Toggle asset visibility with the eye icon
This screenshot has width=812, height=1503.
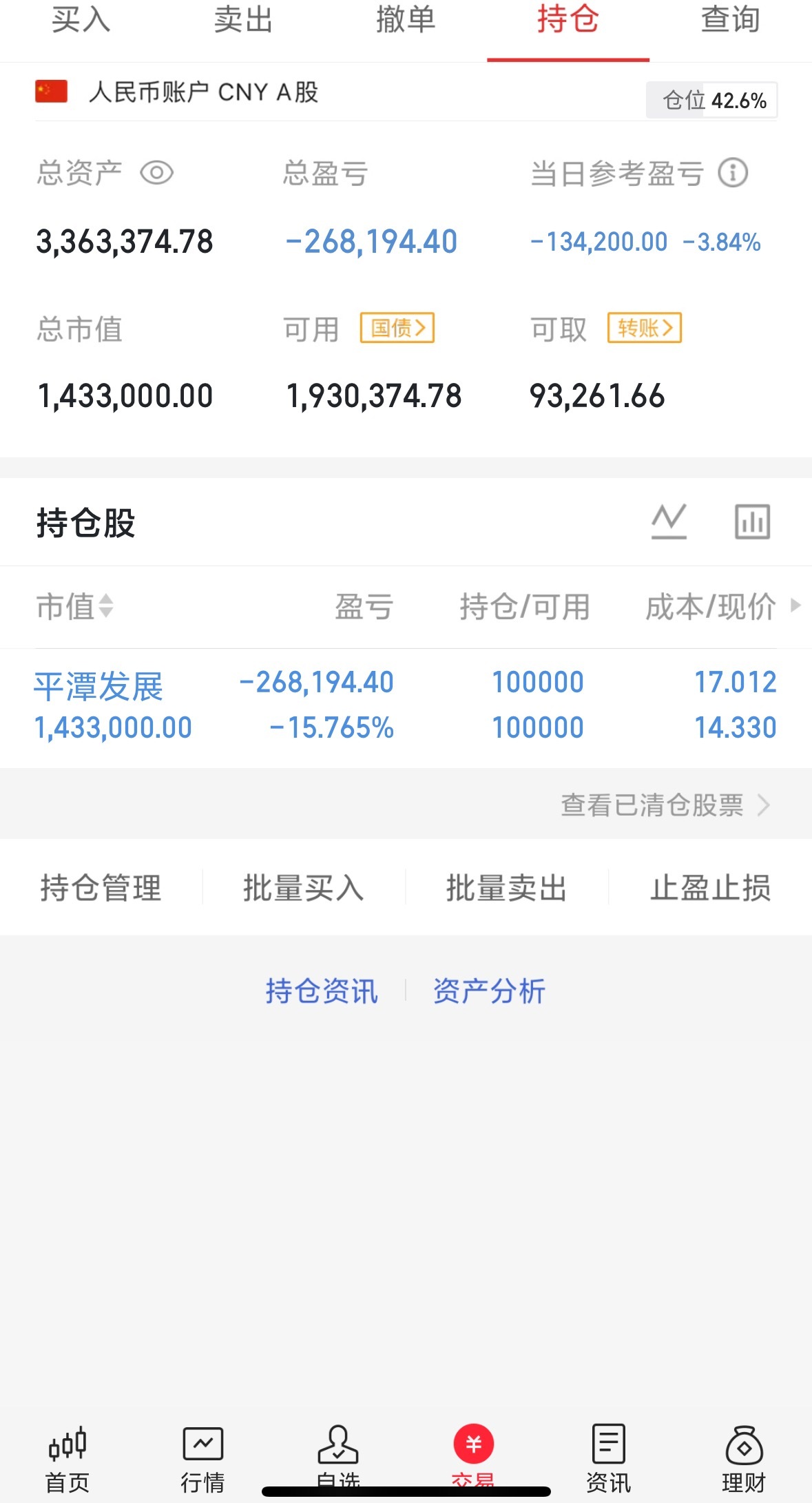[x=158, y=174]
